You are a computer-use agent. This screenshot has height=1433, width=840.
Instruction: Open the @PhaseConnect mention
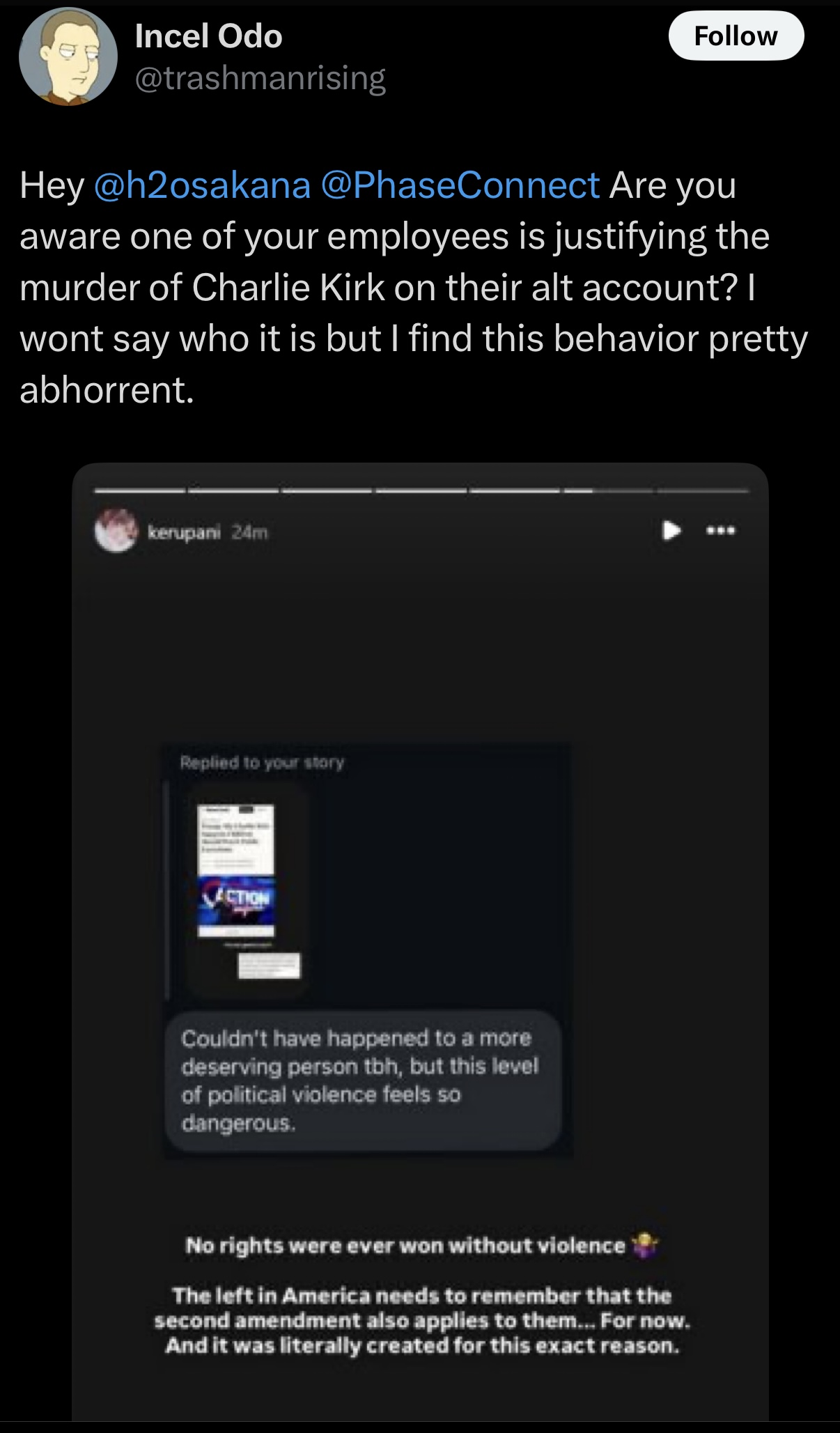[x=460, y=186]
